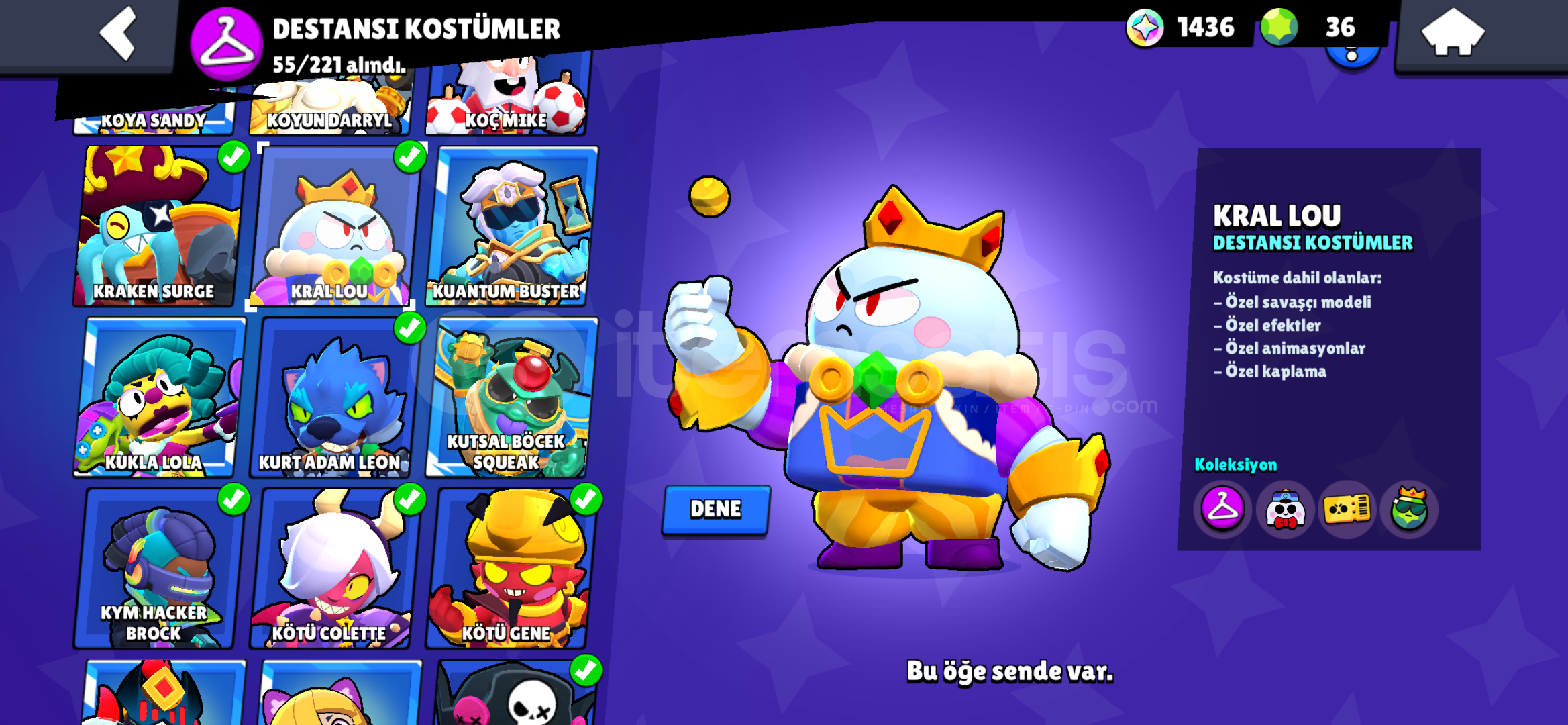View the Kukla Lola skin
Screen dimensions: 1568x725
[x=158, y=397]
